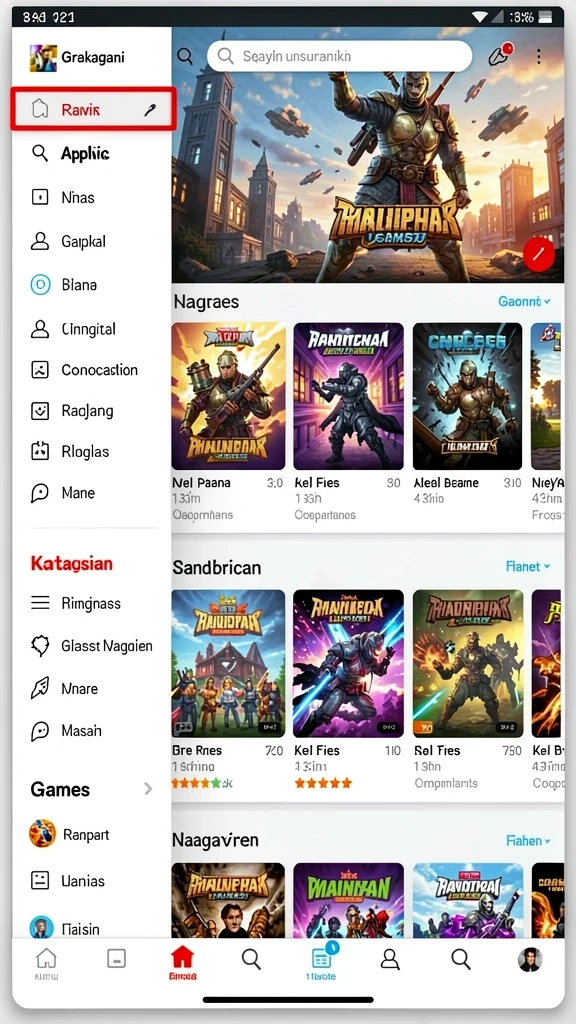Switch to the red home tab
Image resolution: width=576 pixels, height=1024 pixels.
(182, 963)
